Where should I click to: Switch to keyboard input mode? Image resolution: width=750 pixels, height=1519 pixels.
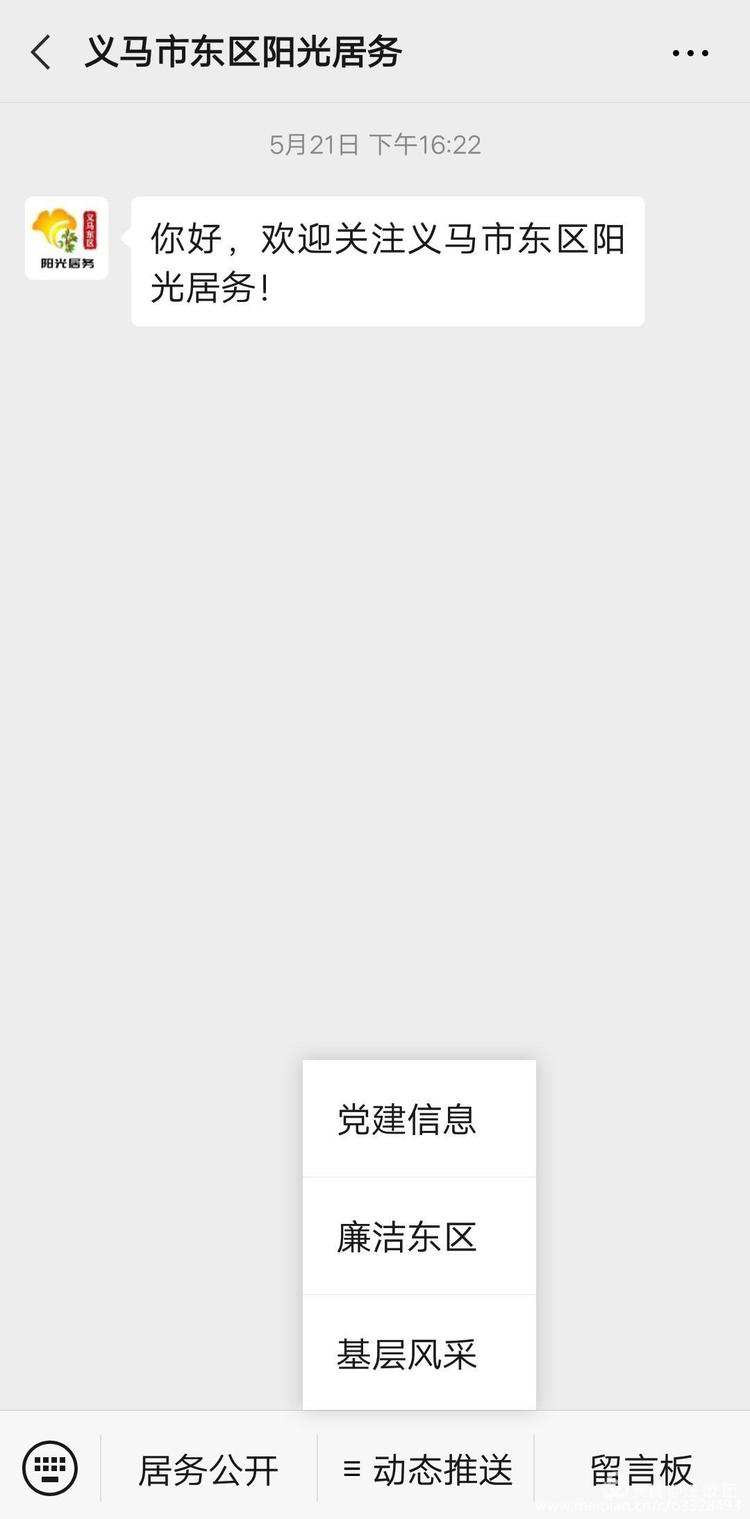[50, 1468]
